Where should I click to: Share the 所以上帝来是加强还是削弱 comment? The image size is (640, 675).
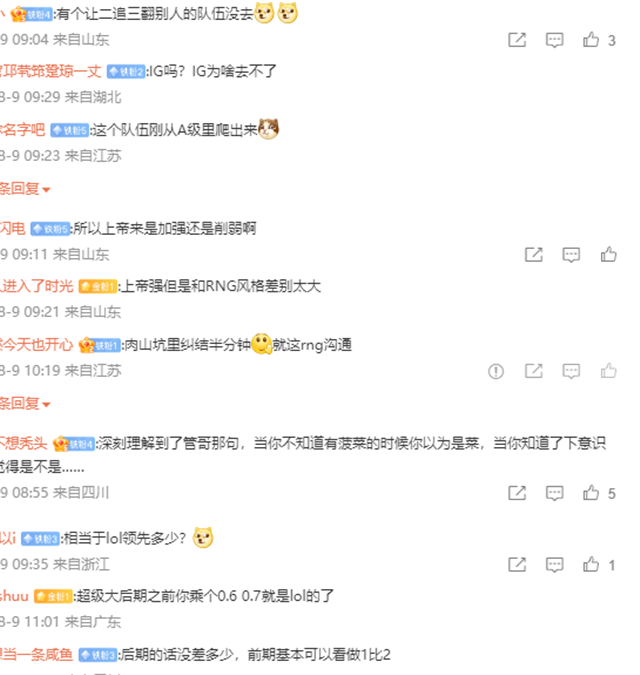(533, 254)
